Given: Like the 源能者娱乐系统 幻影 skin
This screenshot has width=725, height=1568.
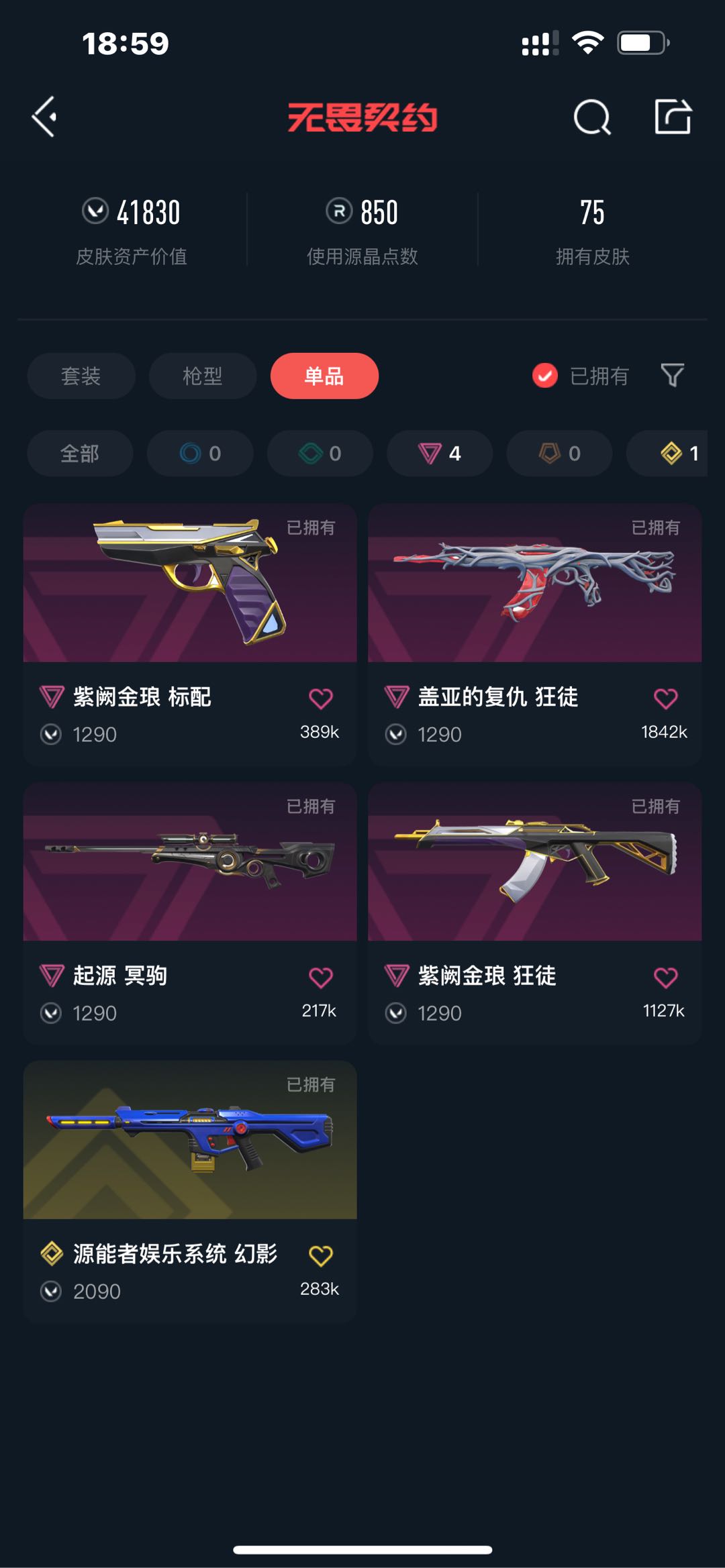Looking at the screenshot, I should (x=320, y=1255).
